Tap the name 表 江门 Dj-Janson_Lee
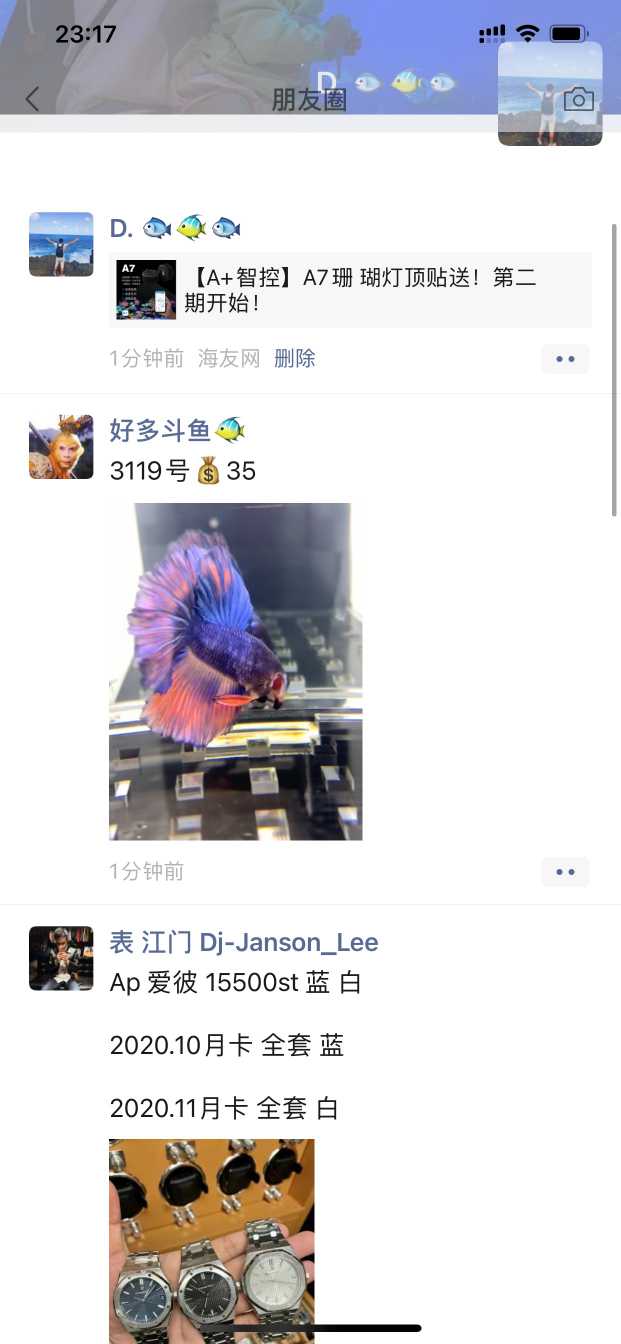The width and height of the screenshot is (621, 1344). [243, 942]
